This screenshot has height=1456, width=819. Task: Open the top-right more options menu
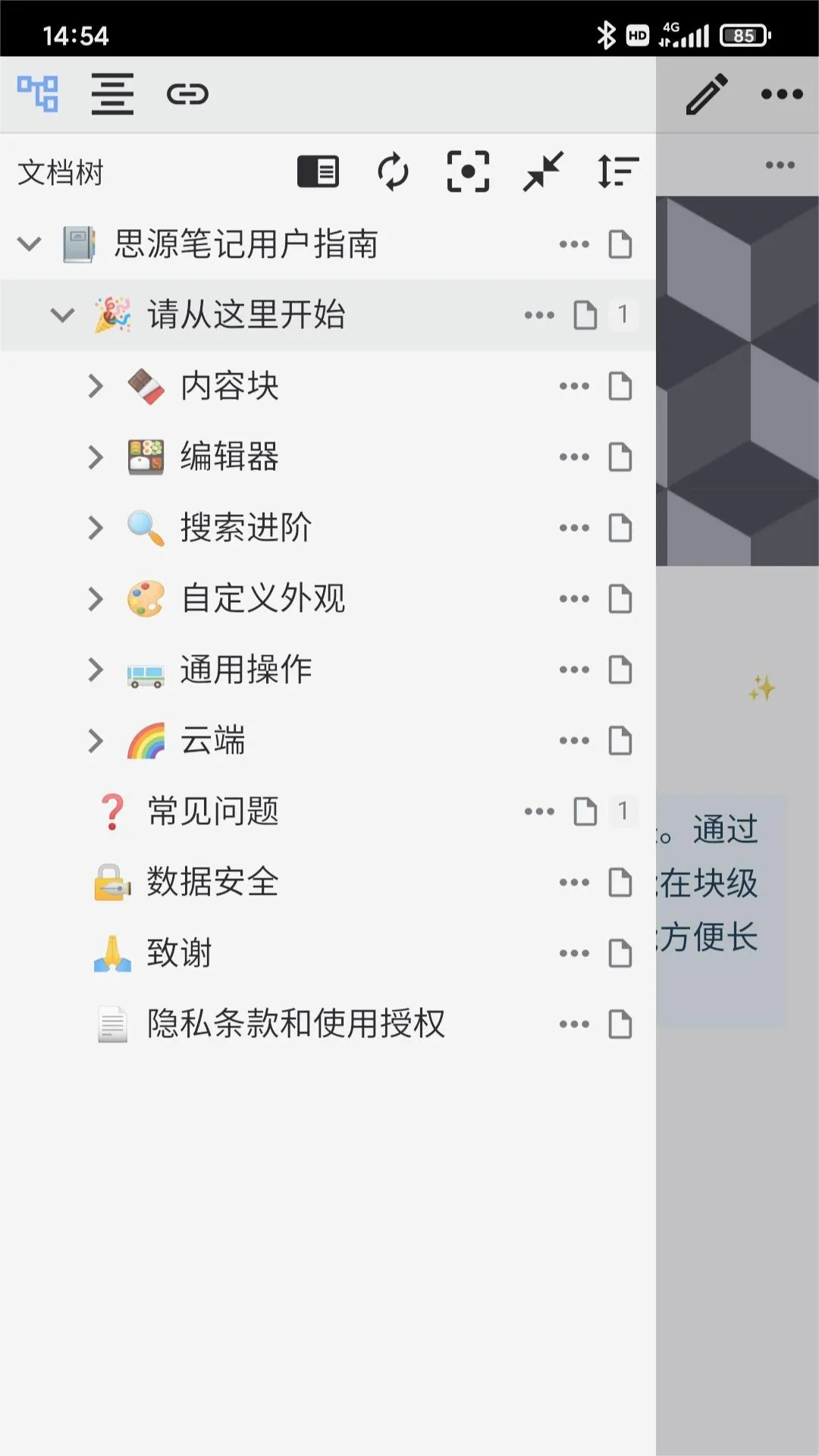[781, 93]
